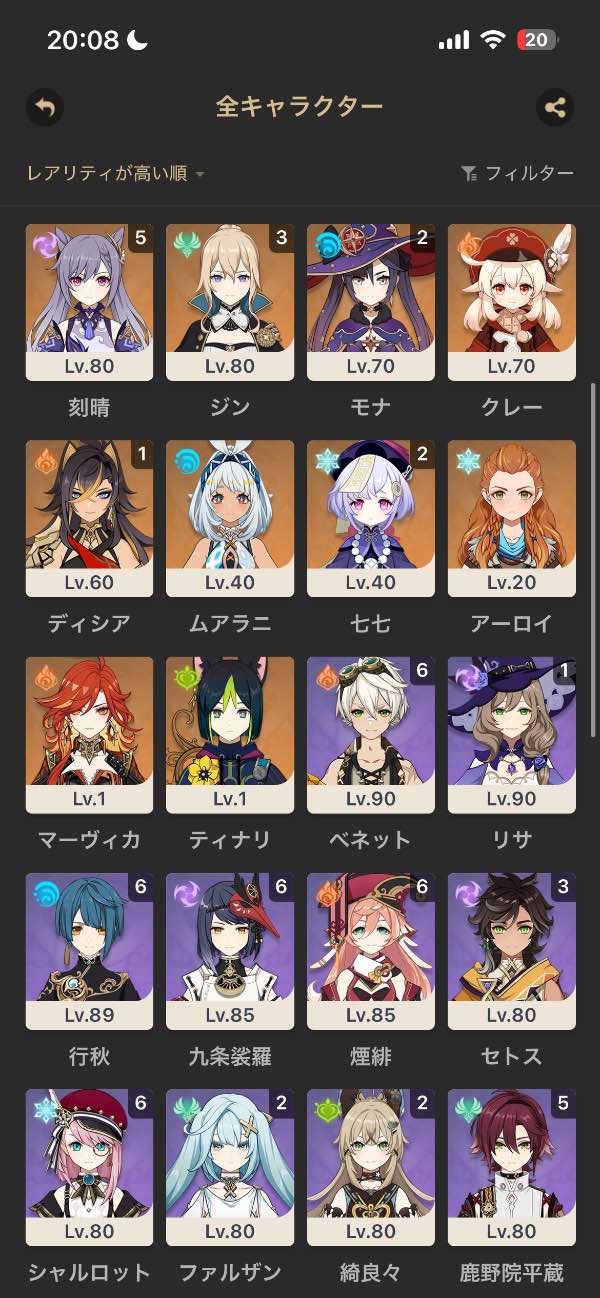The image size is (600, 1298).
Task: Go back using the arrow icon
Action: pyautogui.click(x=45, y=107)
